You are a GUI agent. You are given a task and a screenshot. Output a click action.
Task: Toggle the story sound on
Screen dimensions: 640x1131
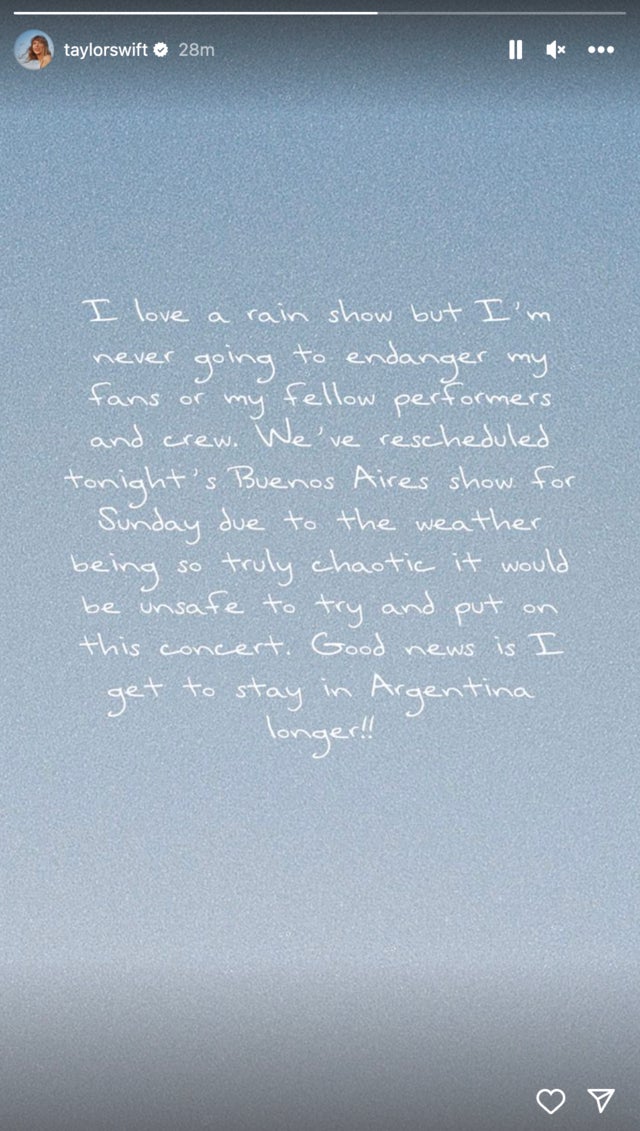[556, 49]
